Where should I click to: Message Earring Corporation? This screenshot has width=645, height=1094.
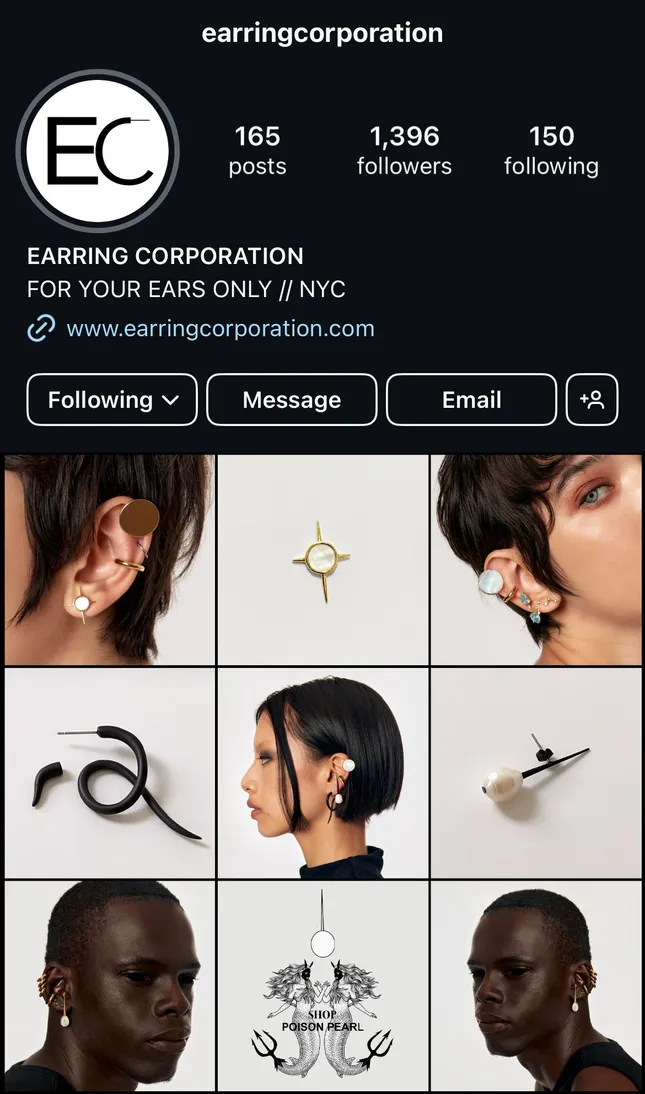(292, 400)
